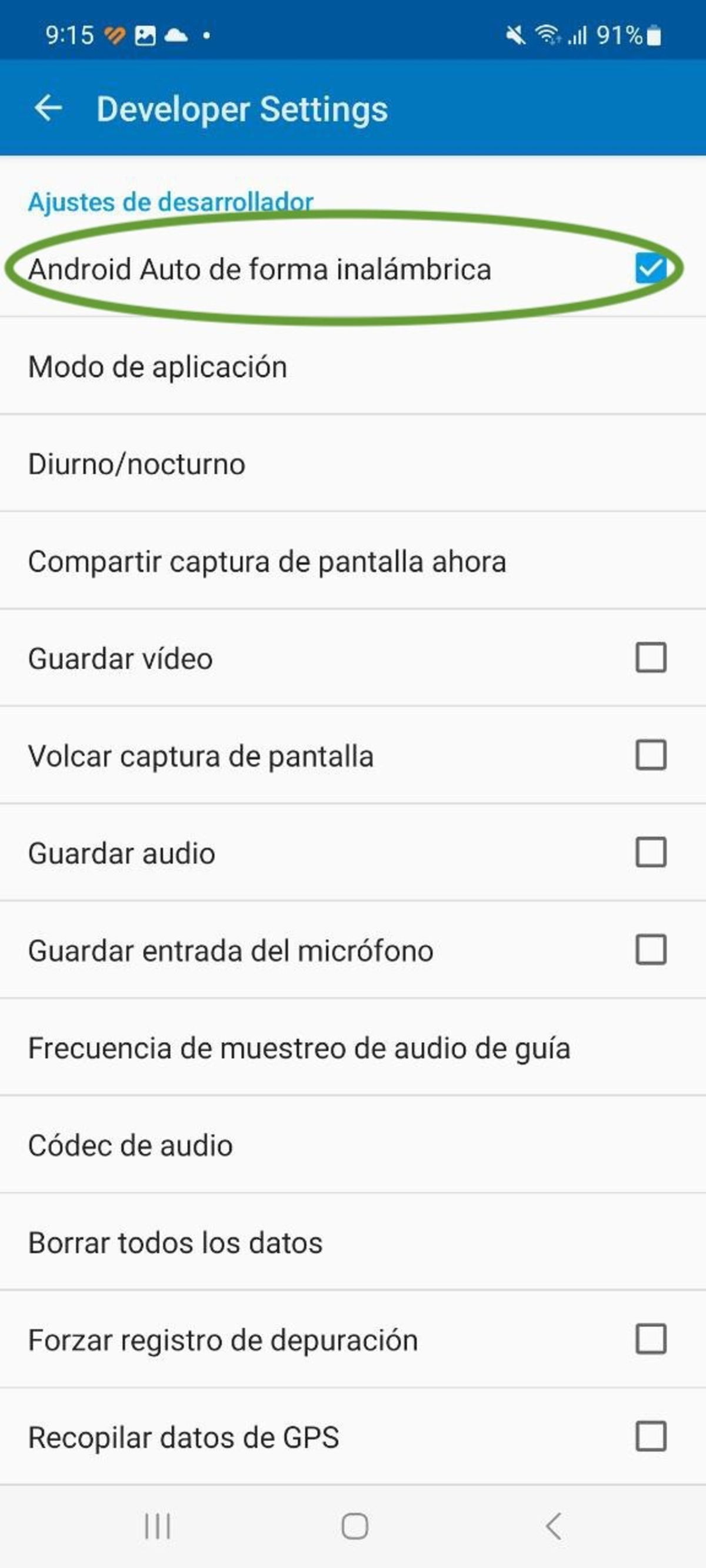Tap the back arrow in the title bar

tap(50, 109)
